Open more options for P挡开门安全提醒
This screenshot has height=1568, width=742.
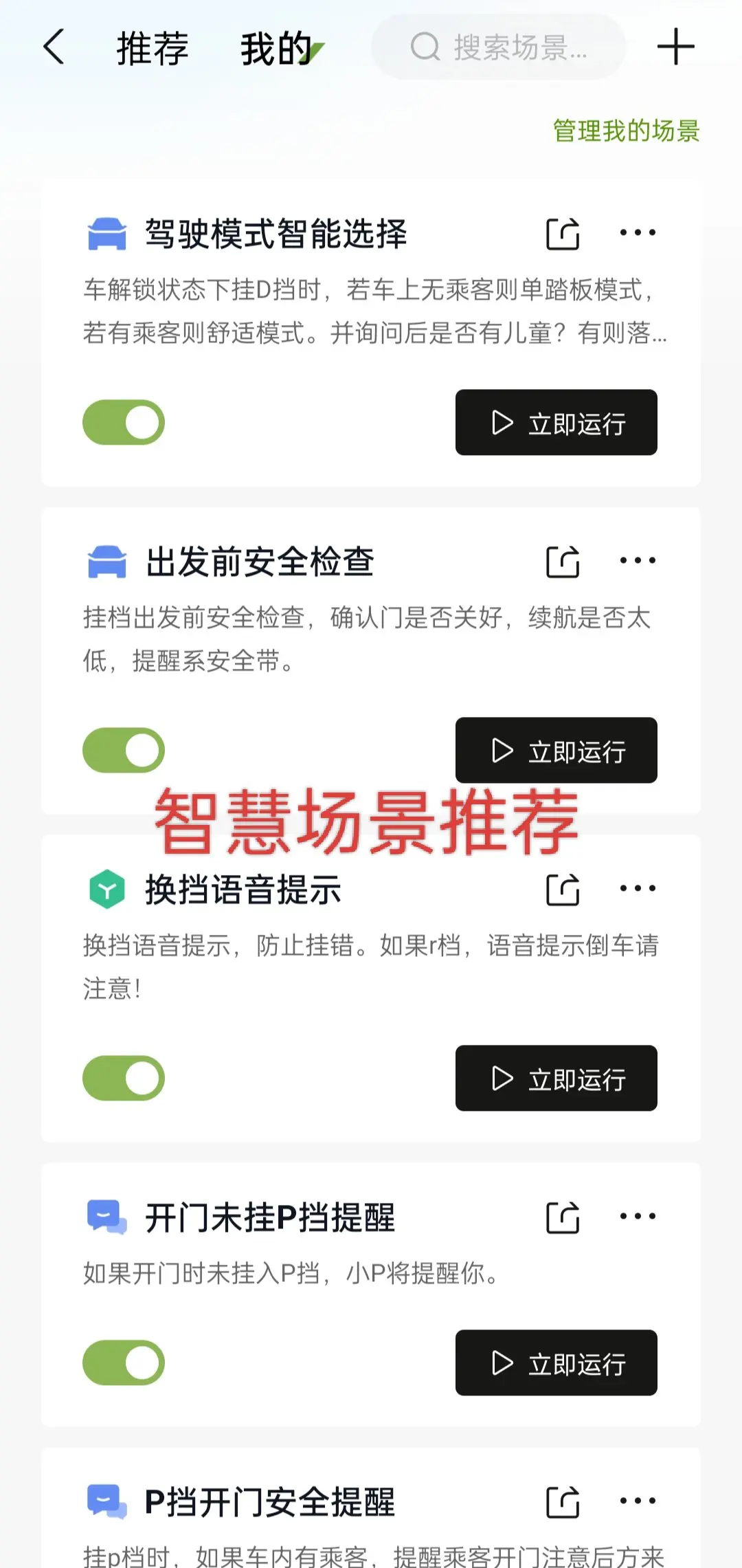[638, 1501]
